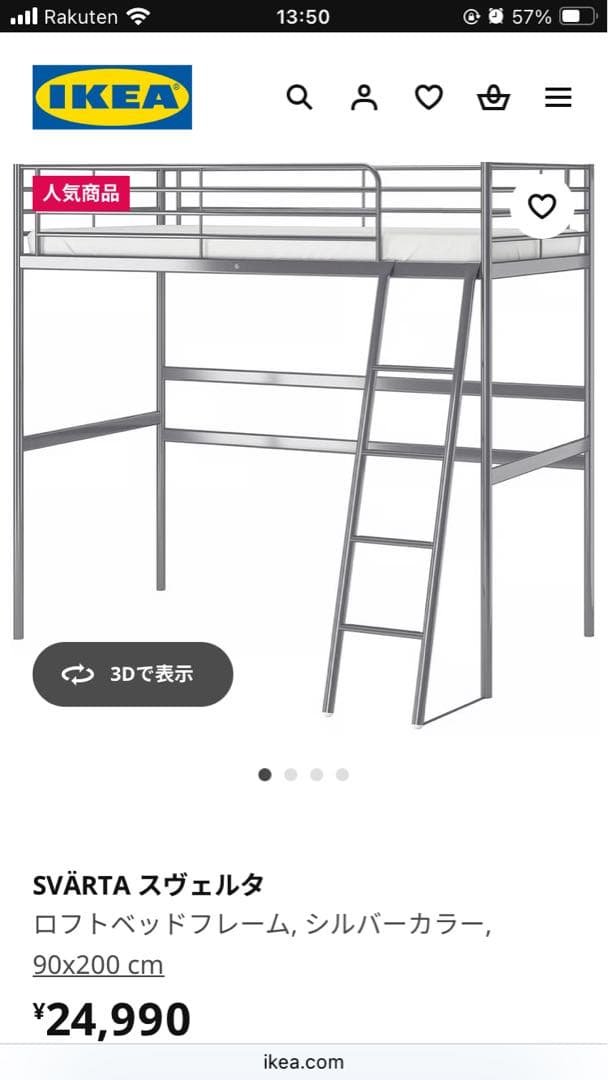608x1080 pixels.
Task: Open the shopping basket
Action: 493,97
